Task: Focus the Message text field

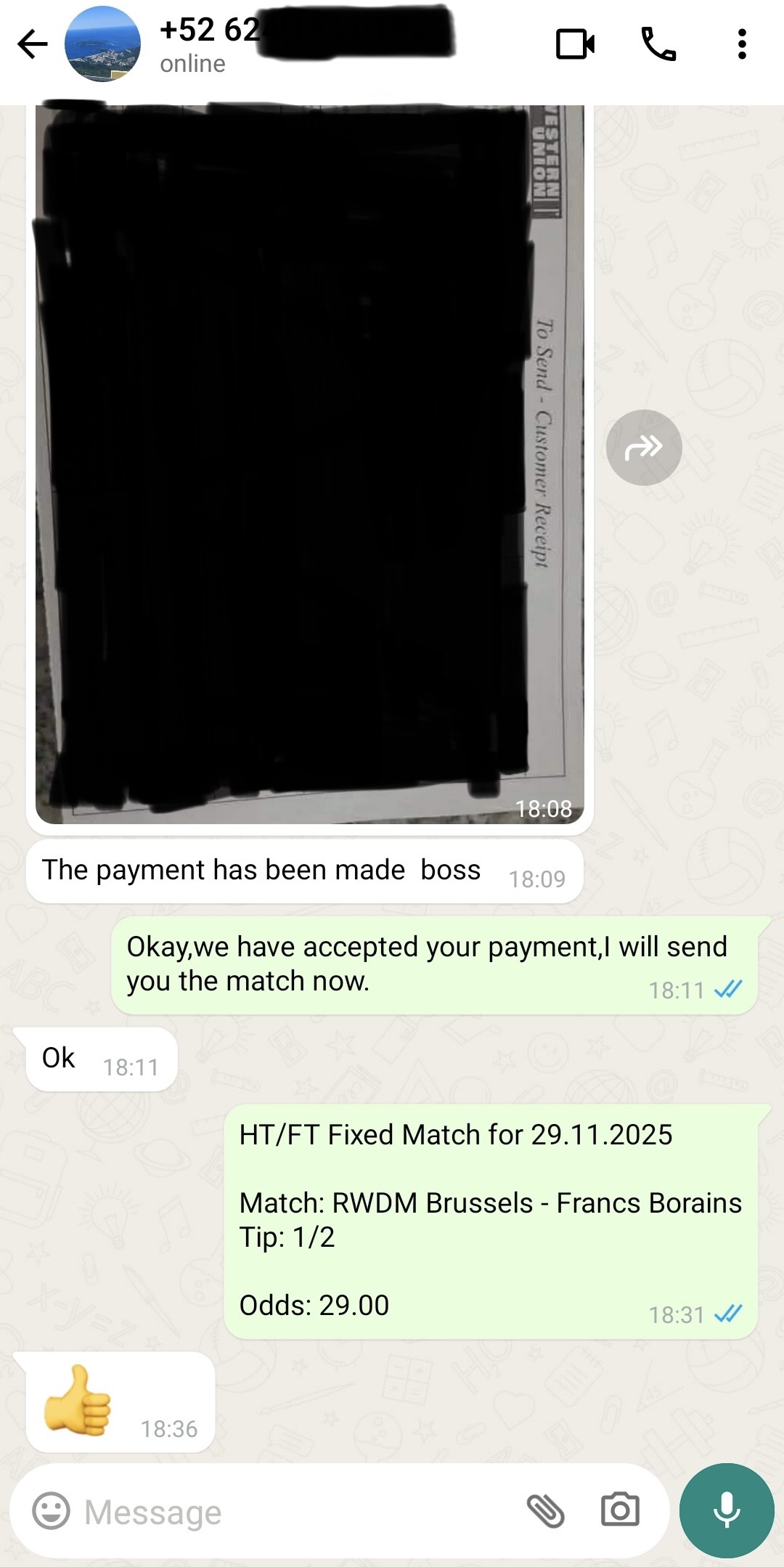Action: (x=290, y=1513)
